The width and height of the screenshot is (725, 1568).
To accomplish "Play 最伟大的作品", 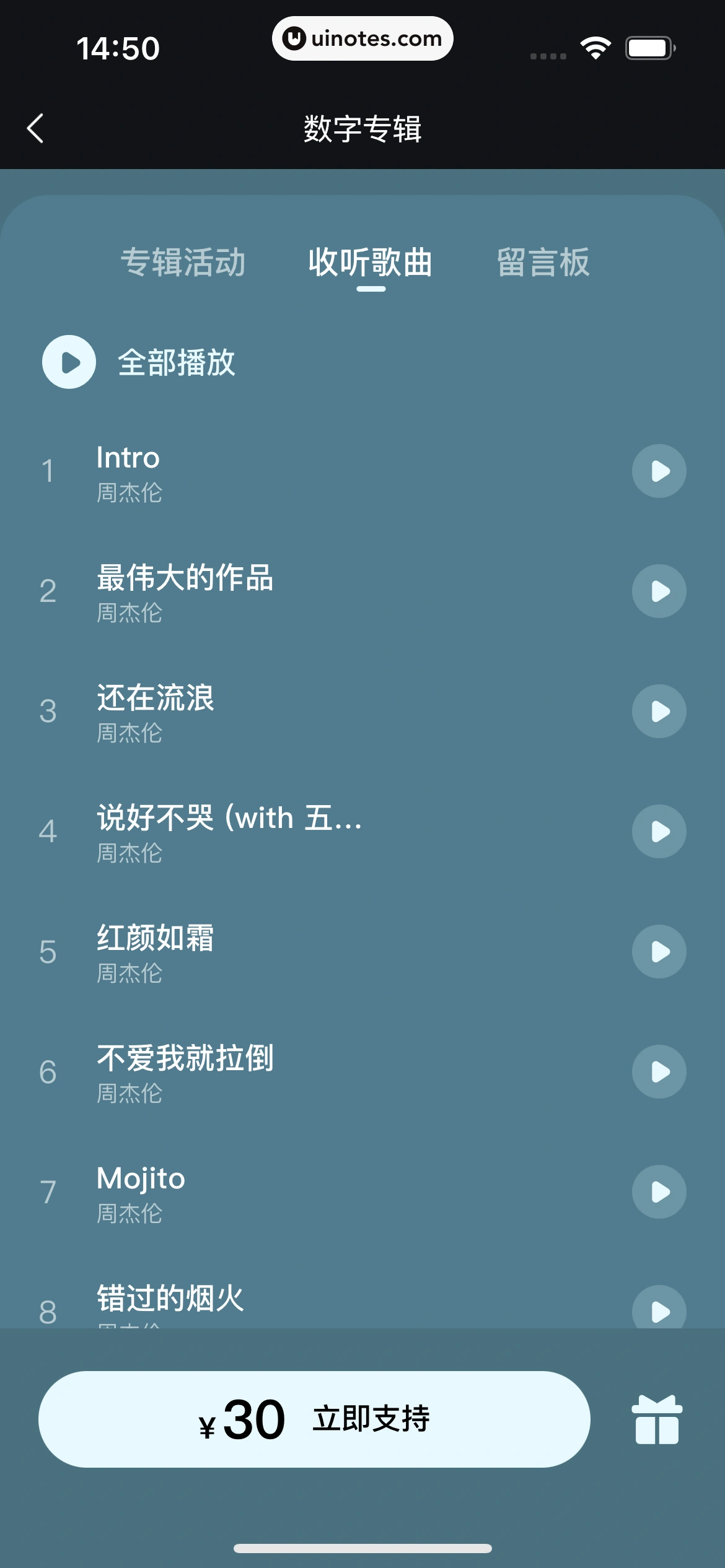I will click(x=658, y=592).
